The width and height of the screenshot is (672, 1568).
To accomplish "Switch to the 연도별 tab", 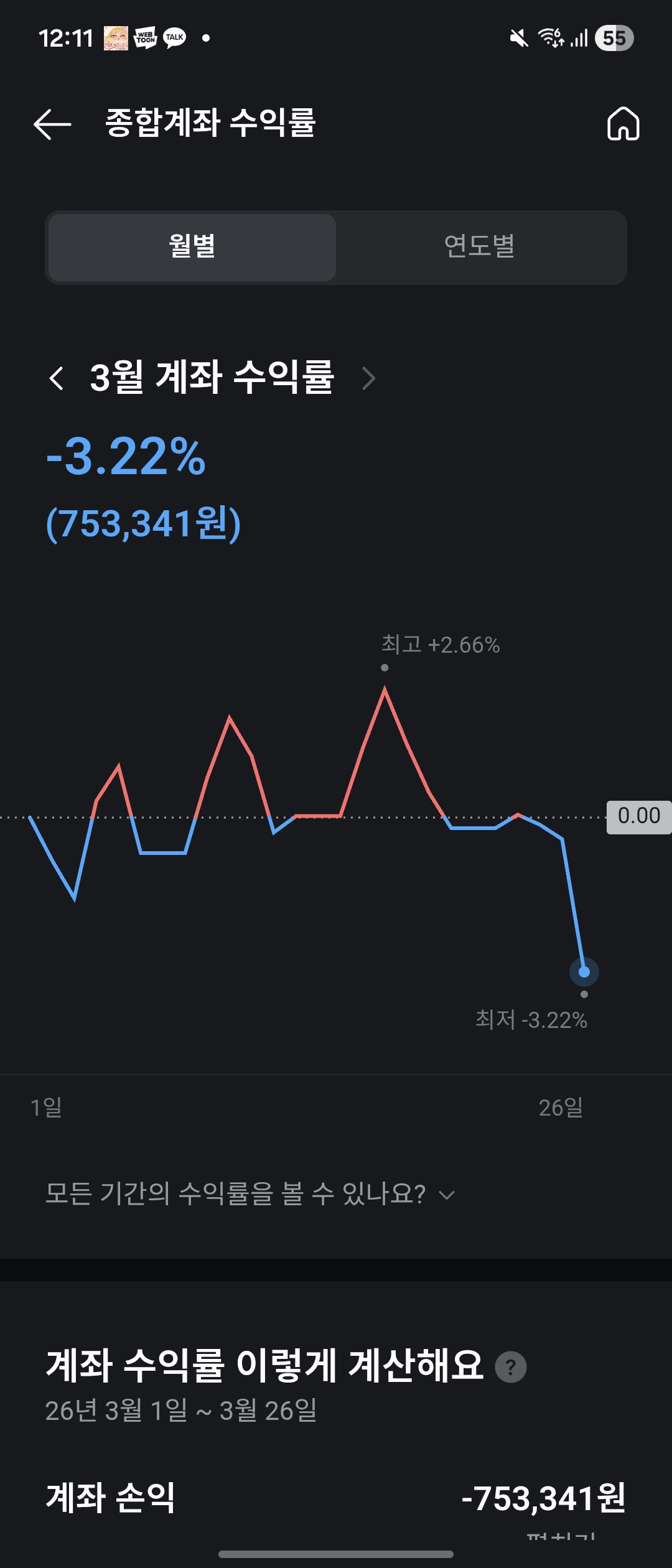I will pos(480,247).
